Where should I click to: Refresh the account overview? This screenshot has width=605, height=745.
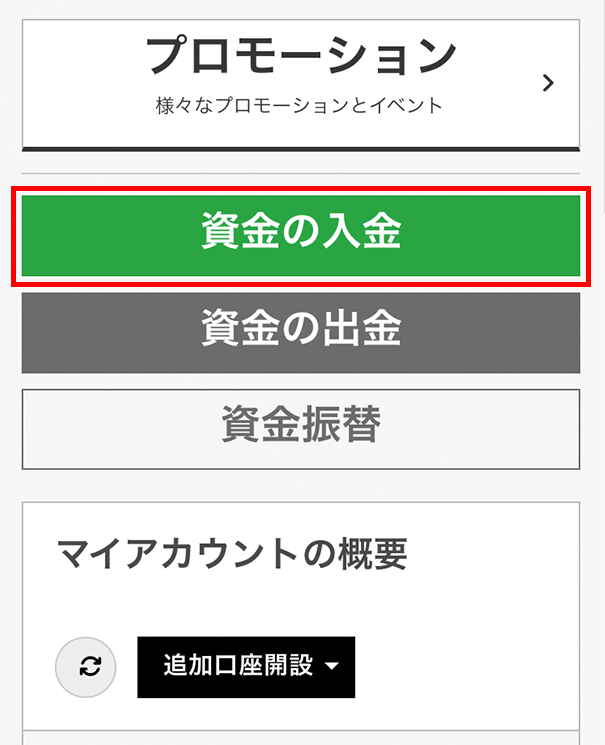pos(86,666)
